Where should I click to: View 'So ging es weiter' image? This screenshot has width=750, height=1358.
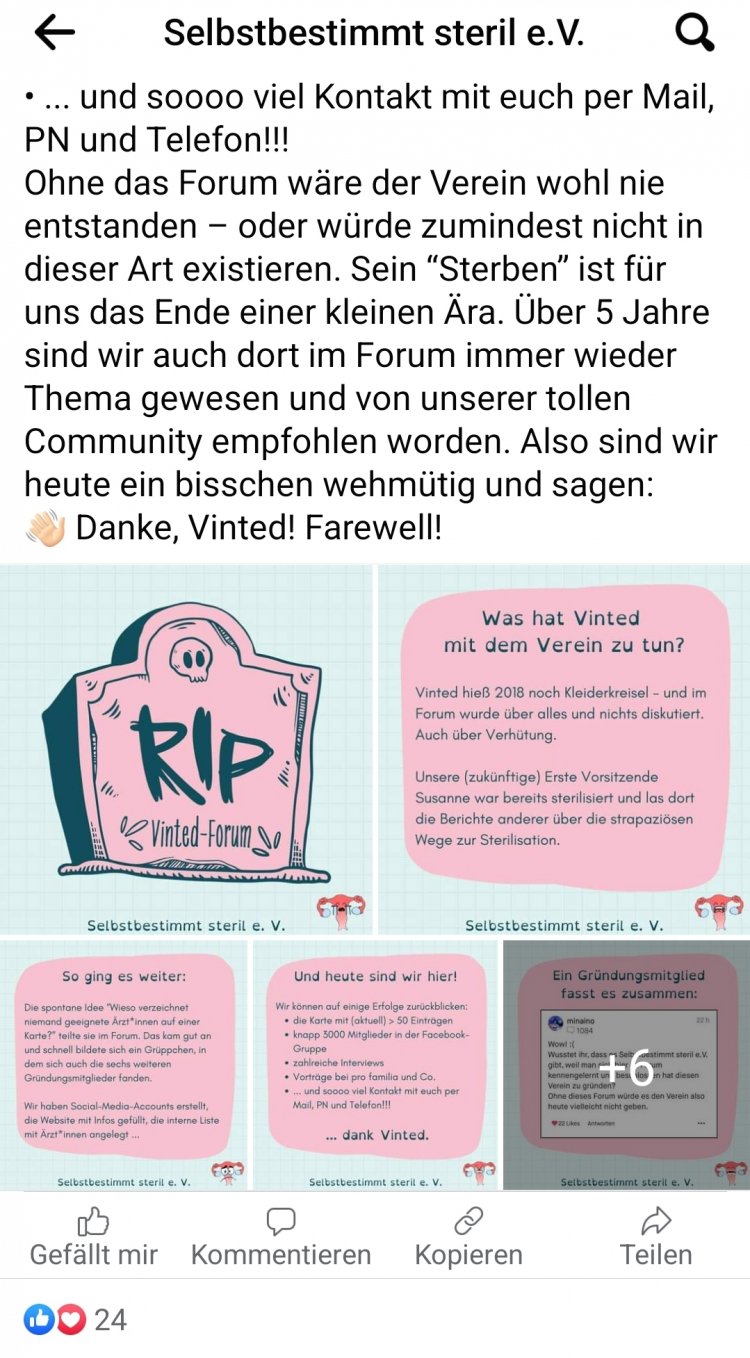(x=123, y=1064)
